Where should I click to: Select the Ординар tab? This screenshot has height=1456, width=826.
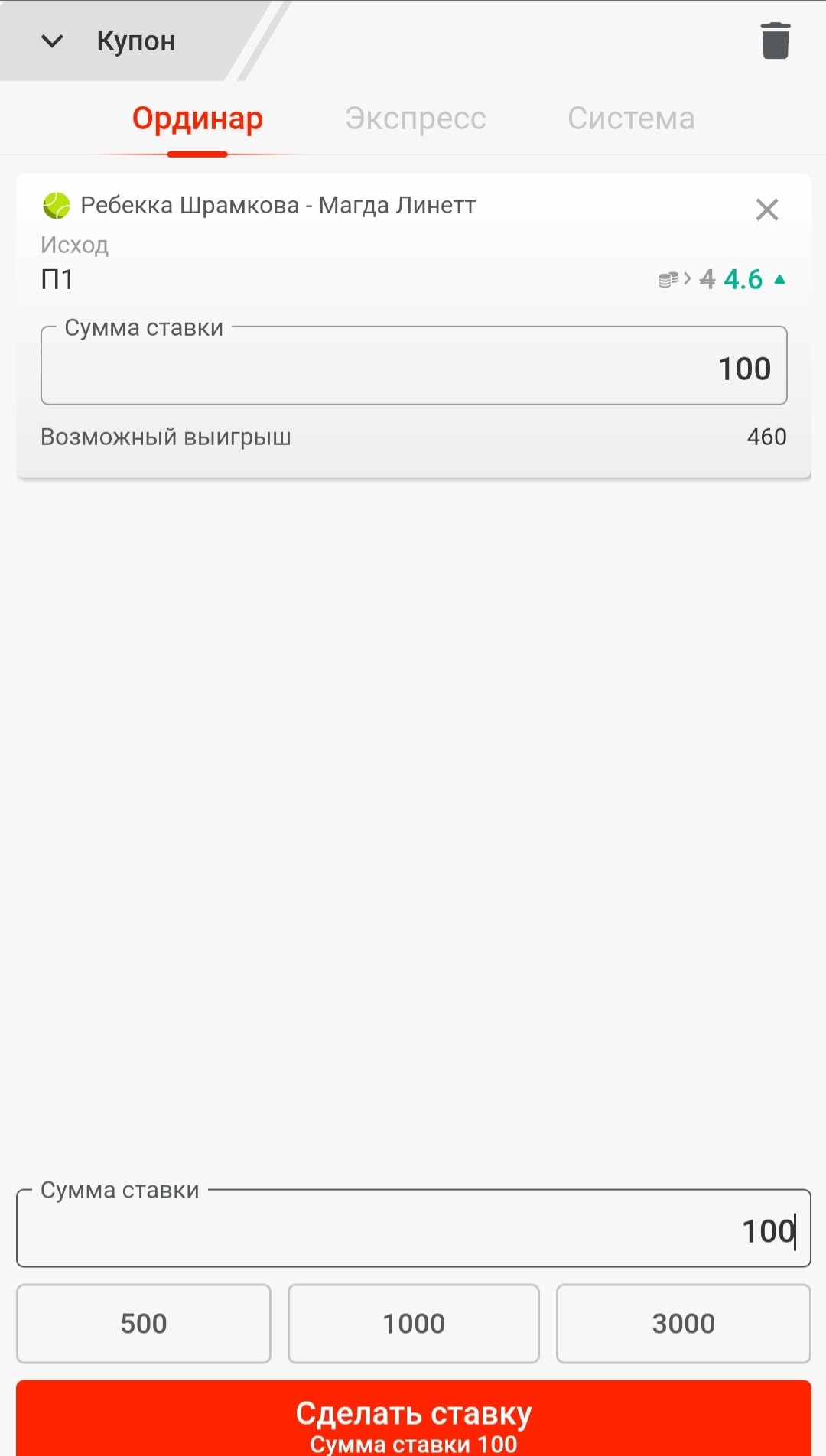coord(197,119)
